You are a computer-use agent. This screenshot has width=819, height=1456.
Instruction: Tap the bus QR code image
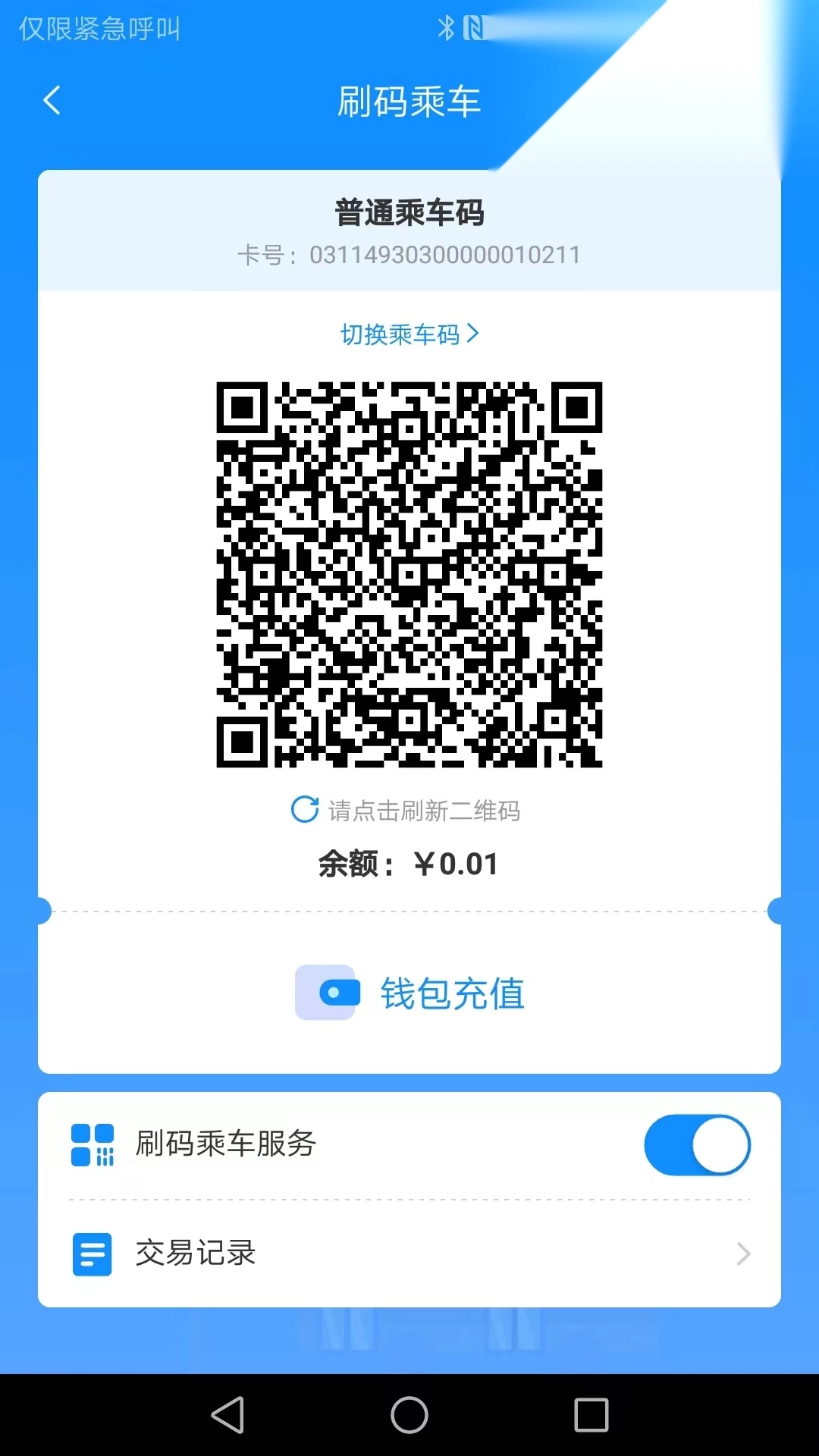(x=409, y=575)
